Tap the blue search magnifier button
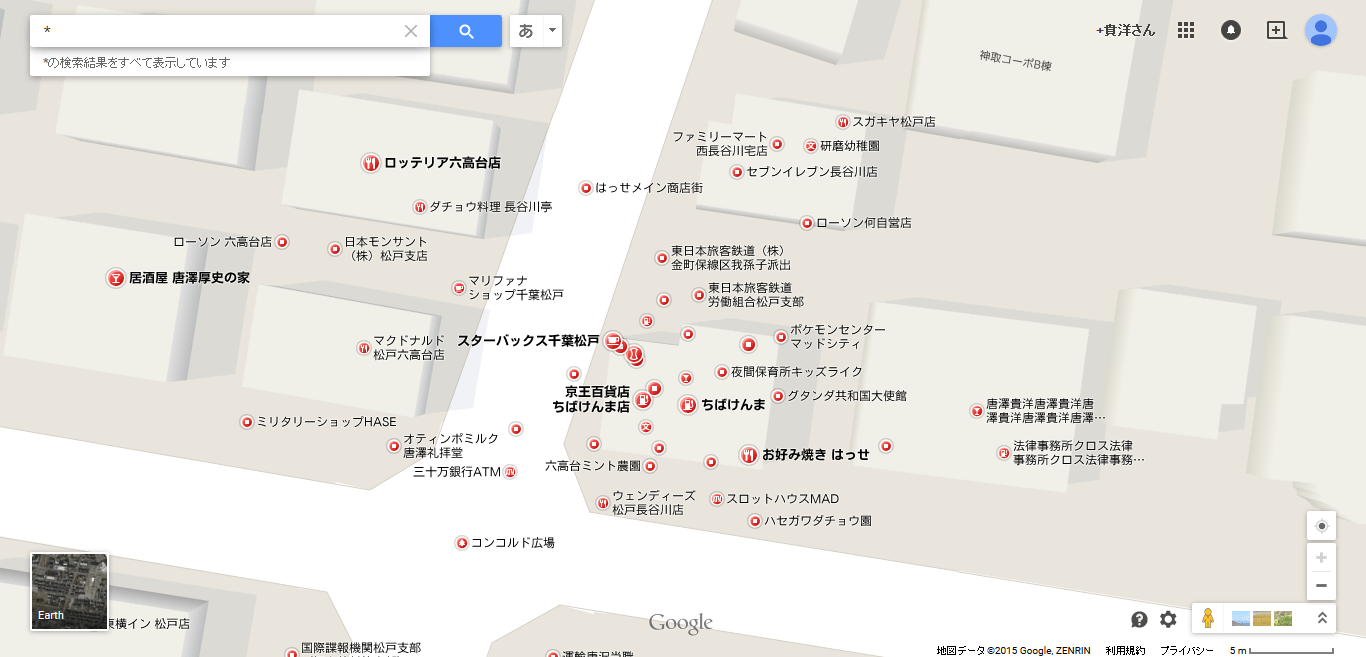This screenshot has height=657, width=1366. (466, 31)
